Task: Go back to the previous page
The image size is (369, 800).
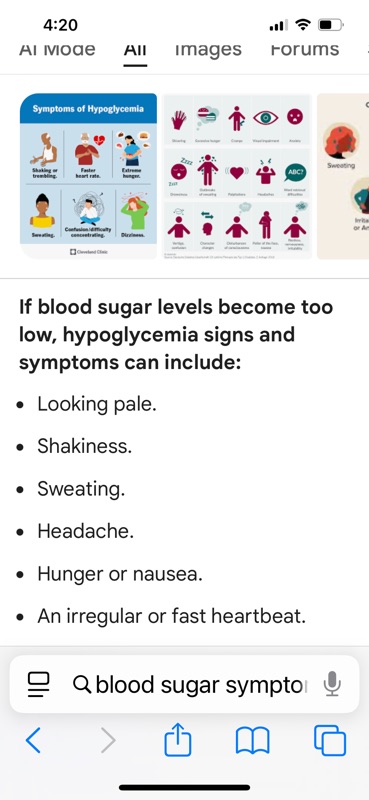Action: [x=33, y=740]
